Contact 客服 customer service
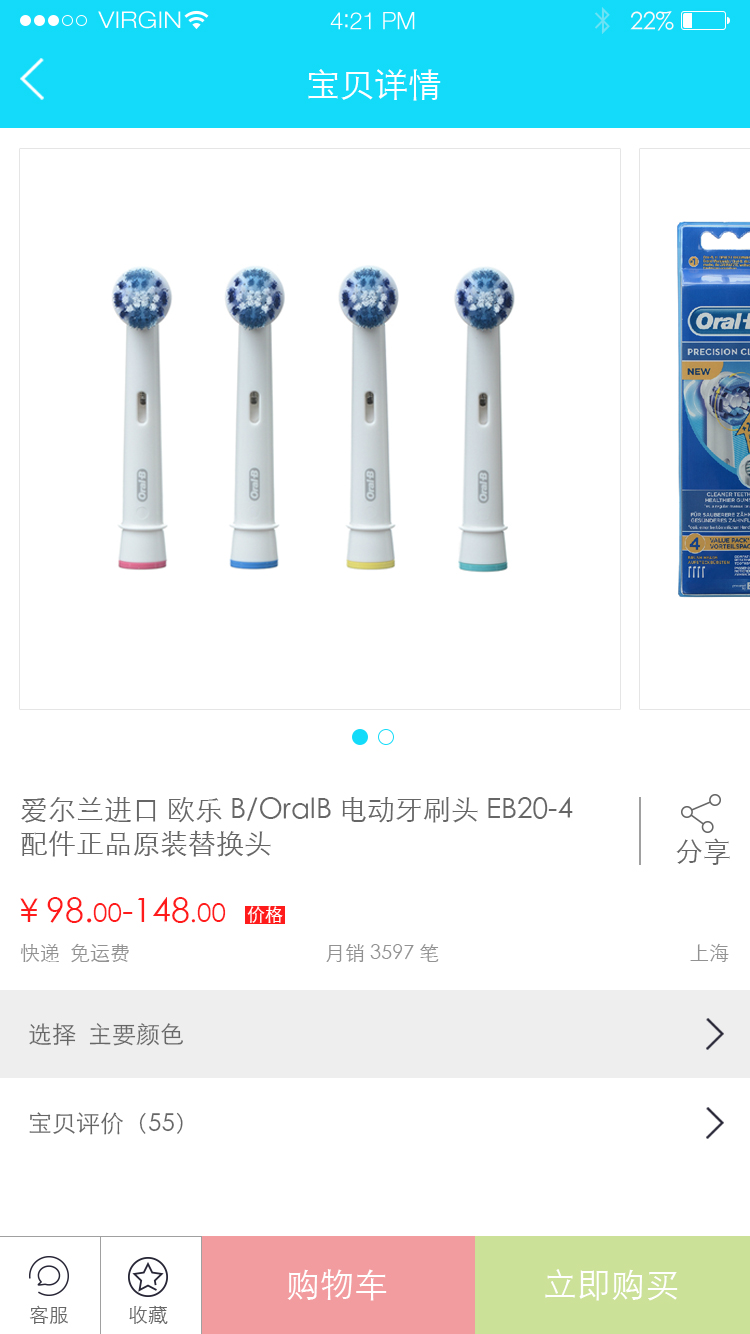 click(50, 1285)
